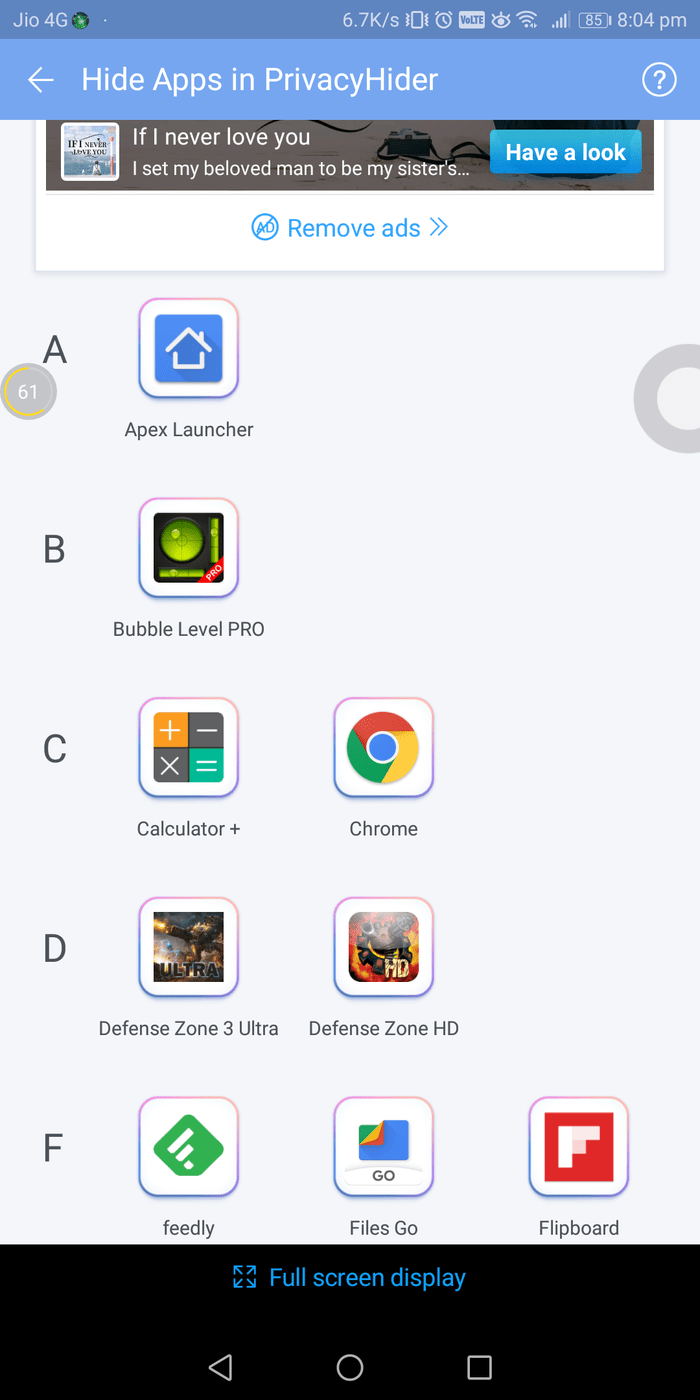The height and width of the screenshot is (1400, 700).
Task: Tap the system home button
Action: point(350,1367)
